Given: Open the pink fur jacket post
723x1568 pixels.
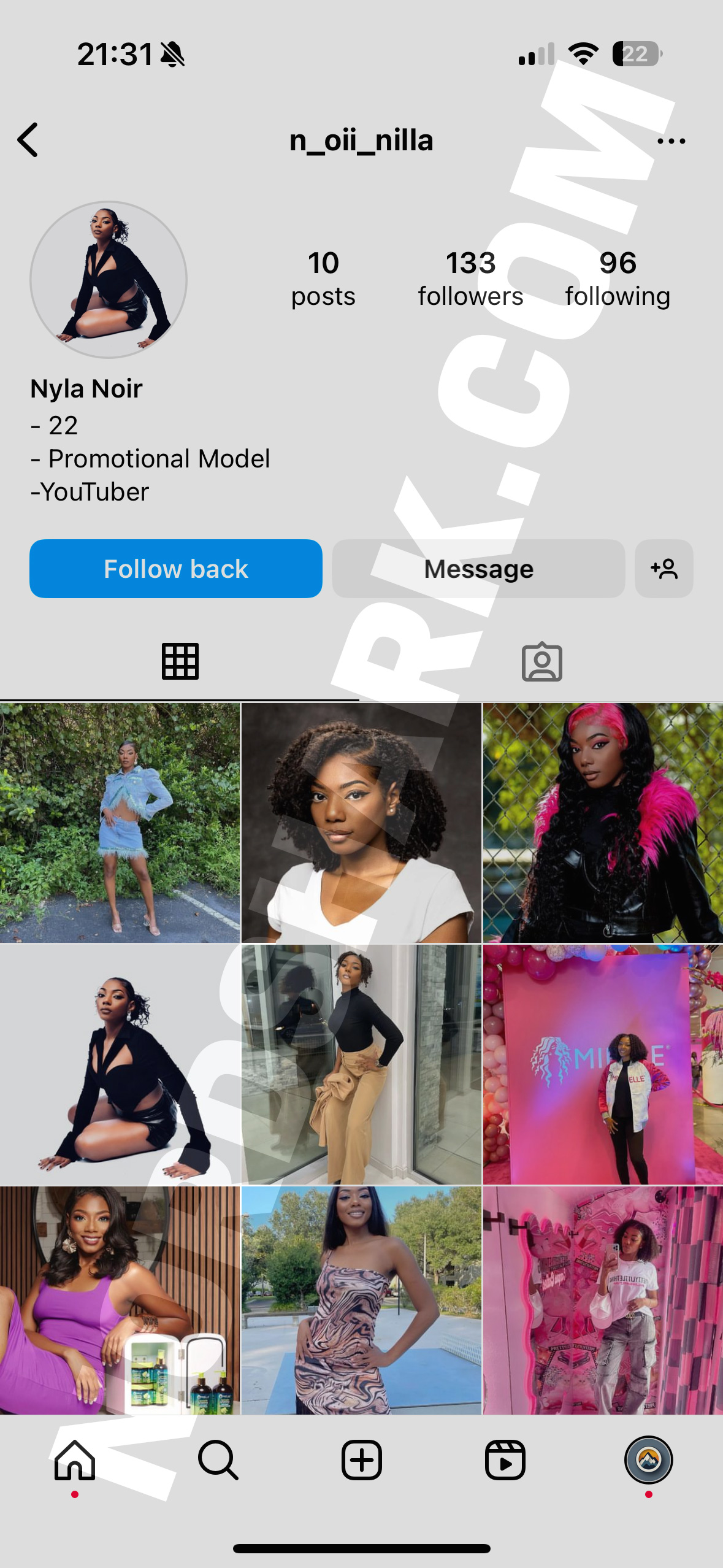Looking at the screenshot, I should click(603, 823).
